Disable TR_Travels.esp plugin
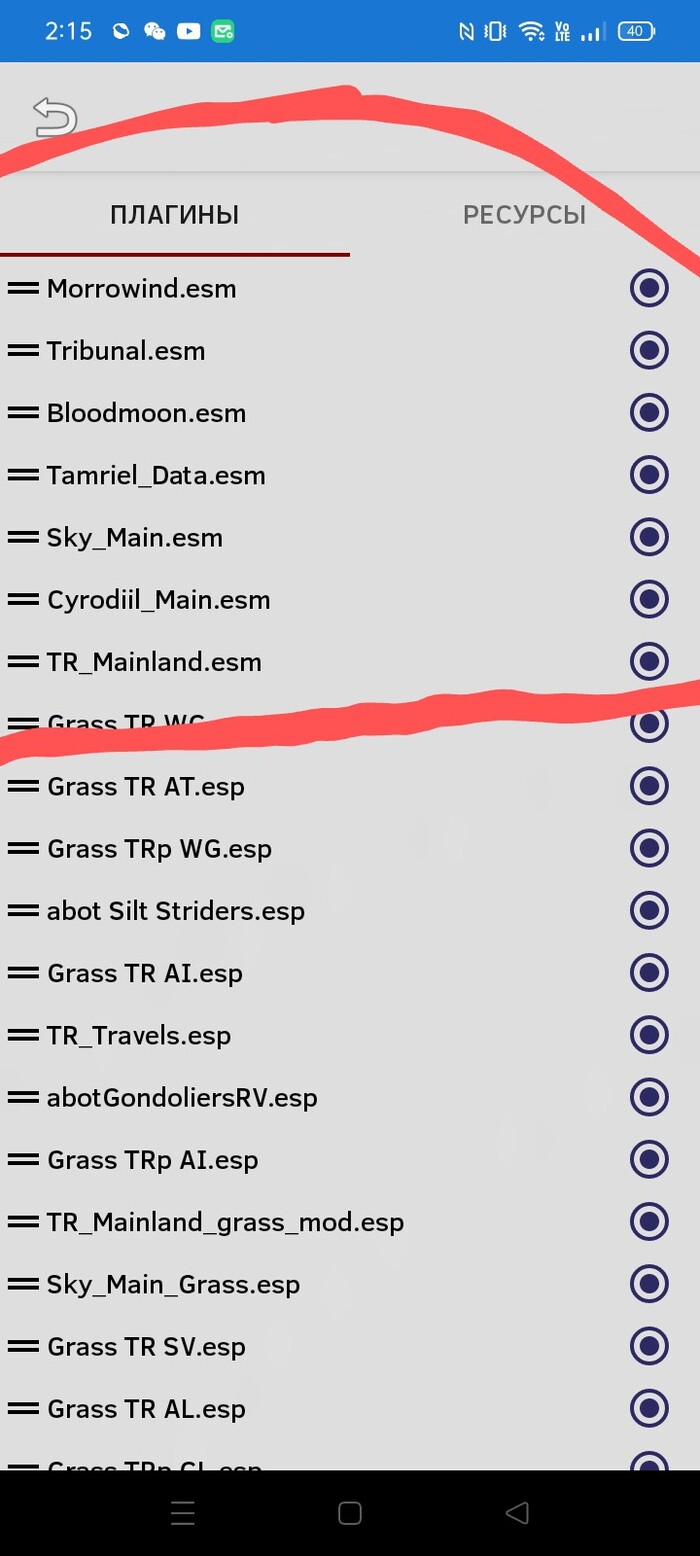This screenshot has height=1556, width=700. 649,1035
